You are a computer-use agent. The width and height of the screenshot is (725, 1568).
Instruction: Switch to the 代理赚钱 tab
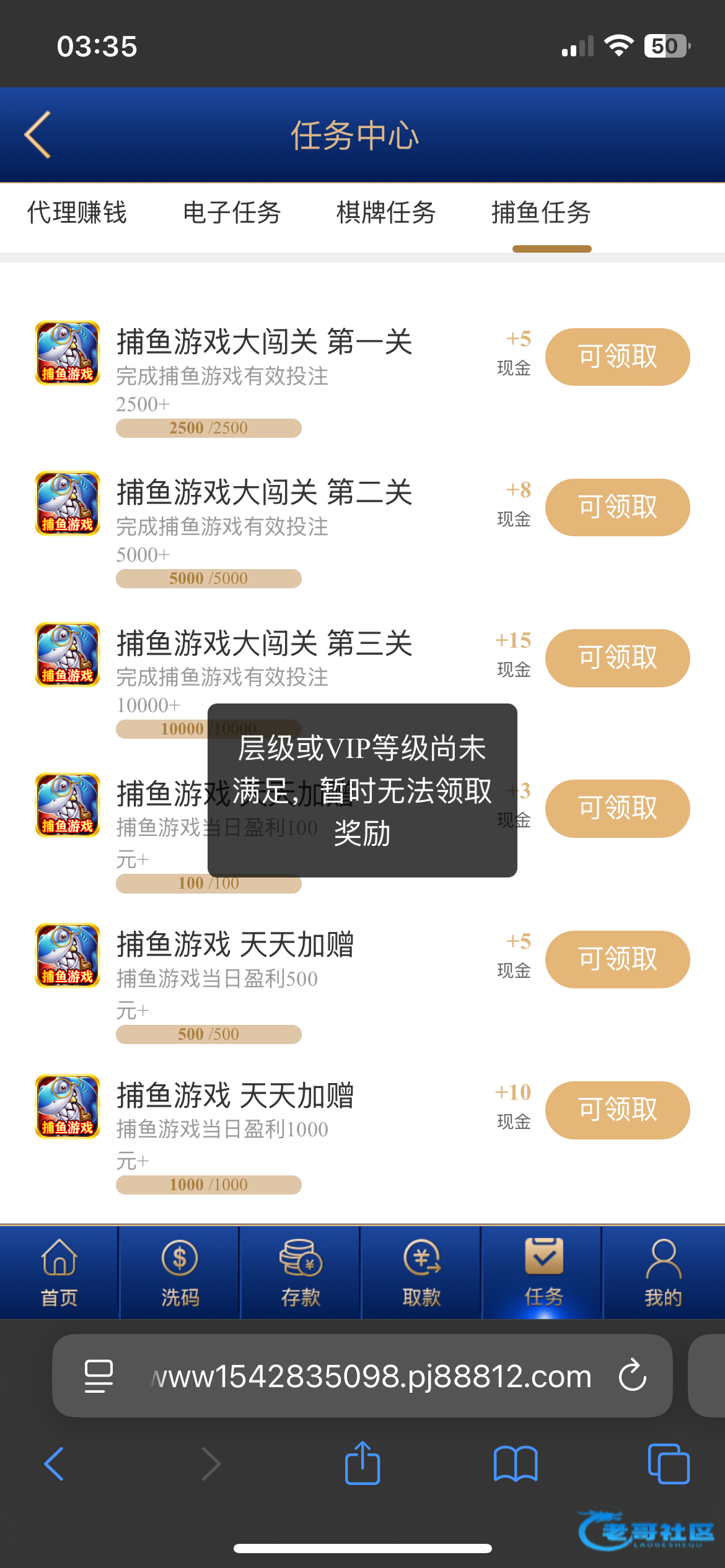coord(77,213)
